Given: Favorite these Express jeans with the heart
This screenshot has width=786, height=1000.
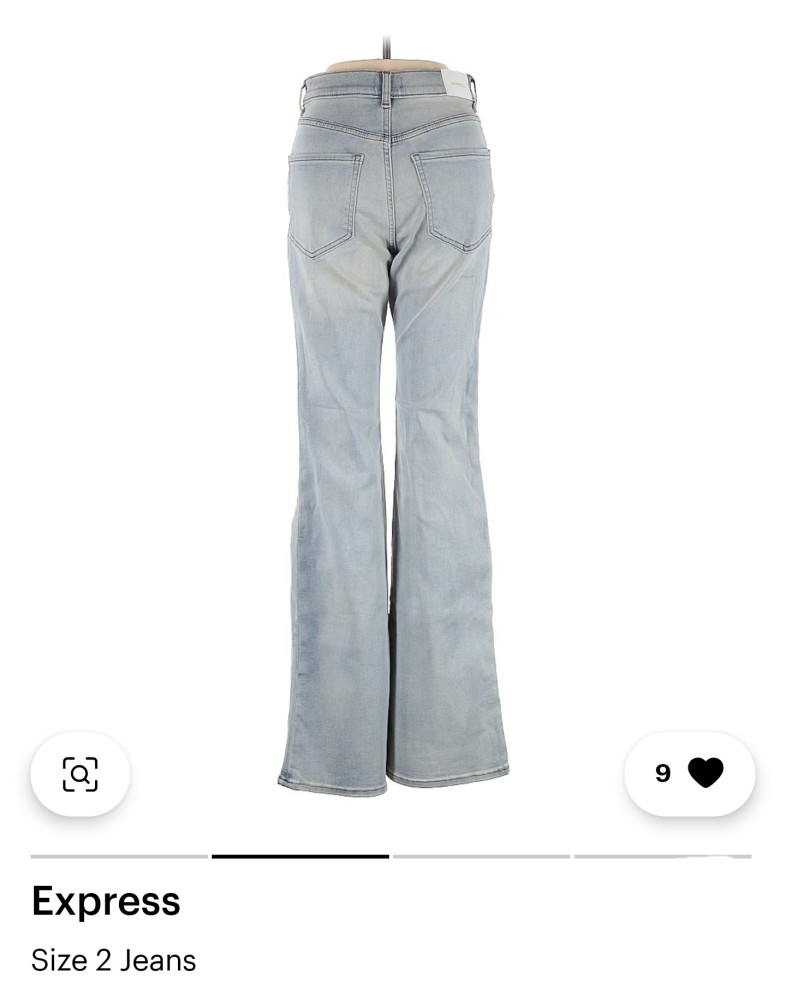Looking at the screenshot, I should (x=704, y=773).
